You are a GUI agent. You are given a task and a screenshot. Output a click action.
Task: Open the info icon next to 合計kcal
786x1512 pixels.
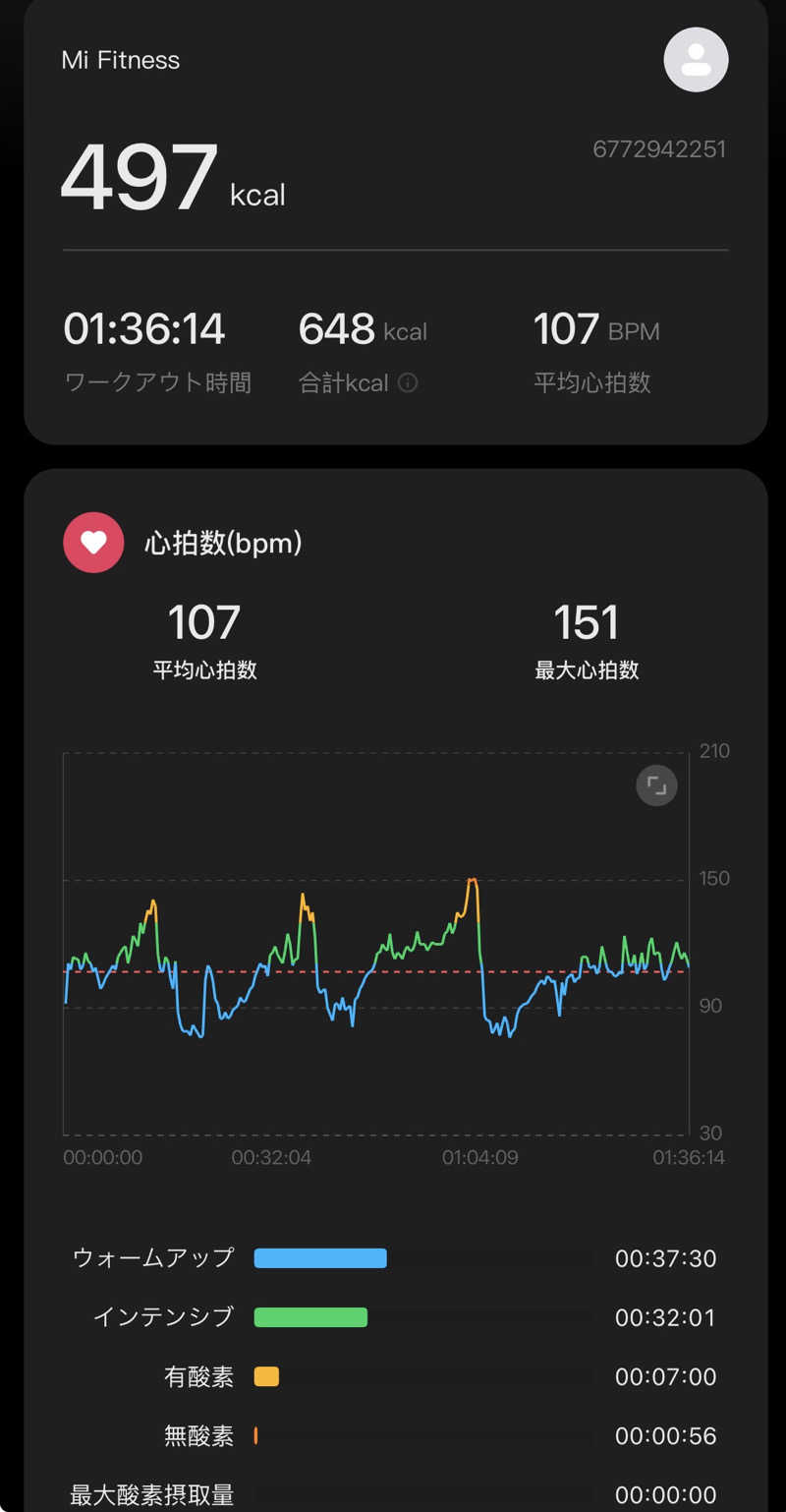coord(408,383)
